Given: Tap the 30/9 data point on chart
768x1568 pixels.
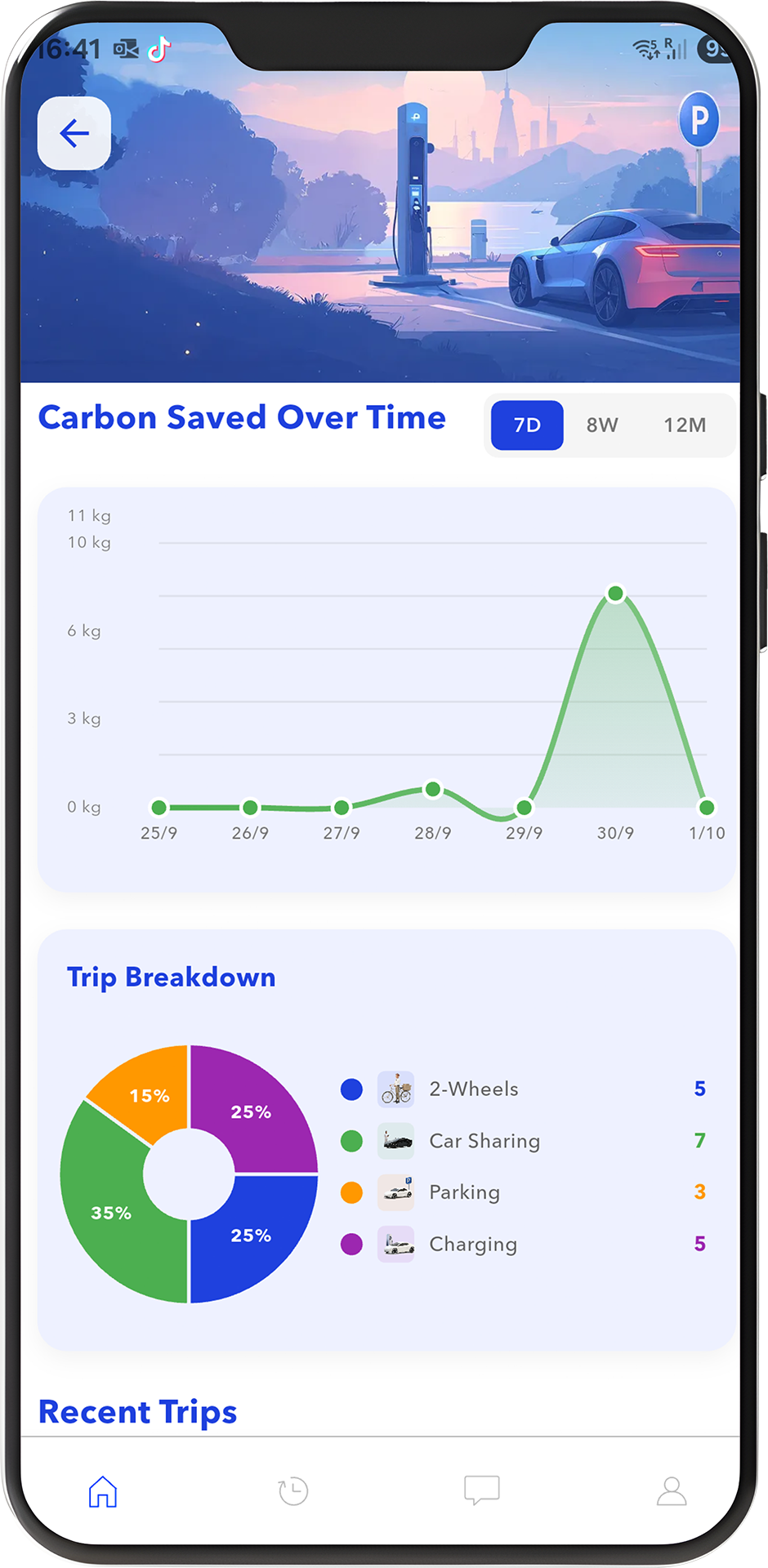Looking at the screenshot, I should (x=616, y=594).
